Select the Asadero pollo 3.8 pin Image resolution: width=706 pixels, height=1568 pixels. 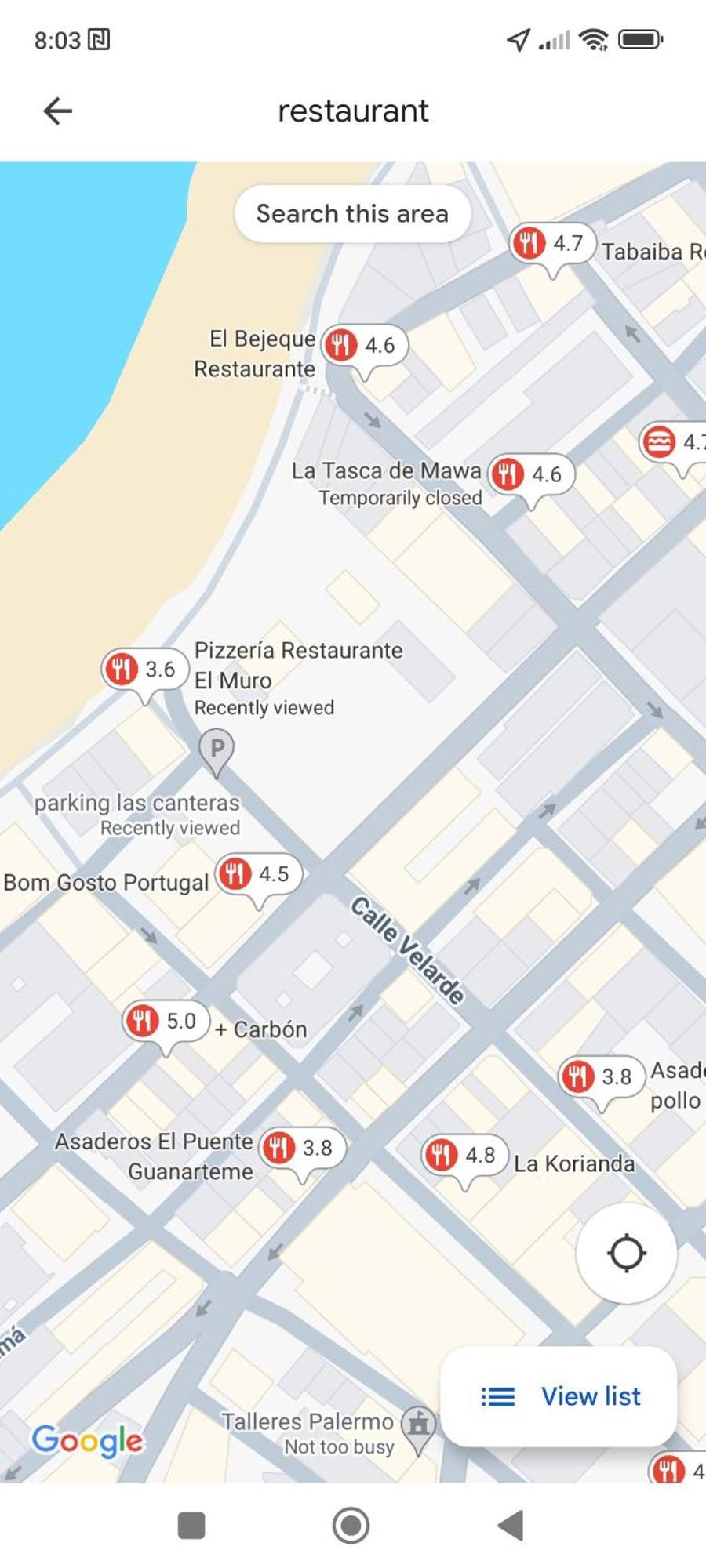coord(602,1077)
